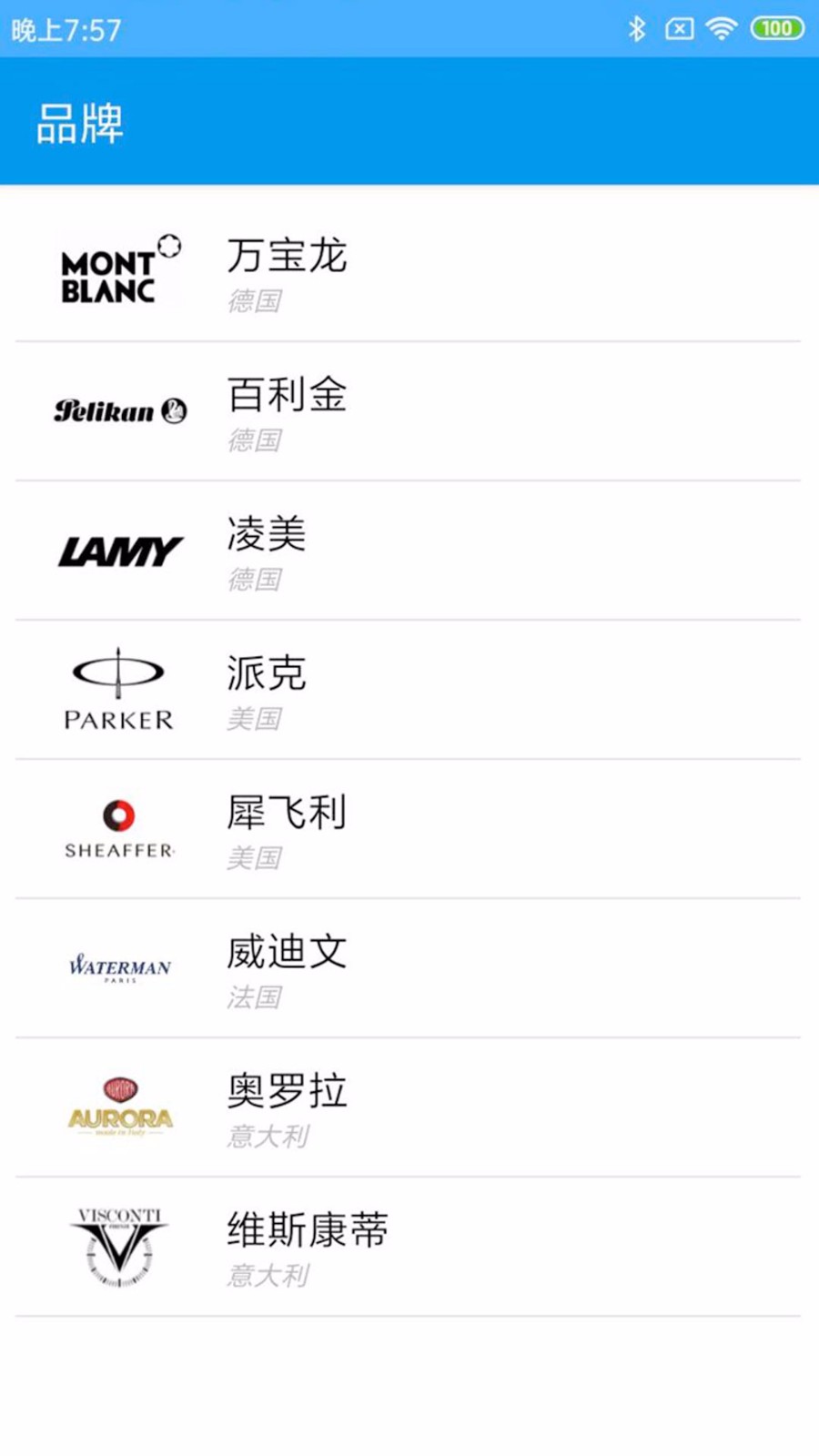Open the Pelikan brand via its logo
Screen dimensions: 819x1456
tap(121, 410)
